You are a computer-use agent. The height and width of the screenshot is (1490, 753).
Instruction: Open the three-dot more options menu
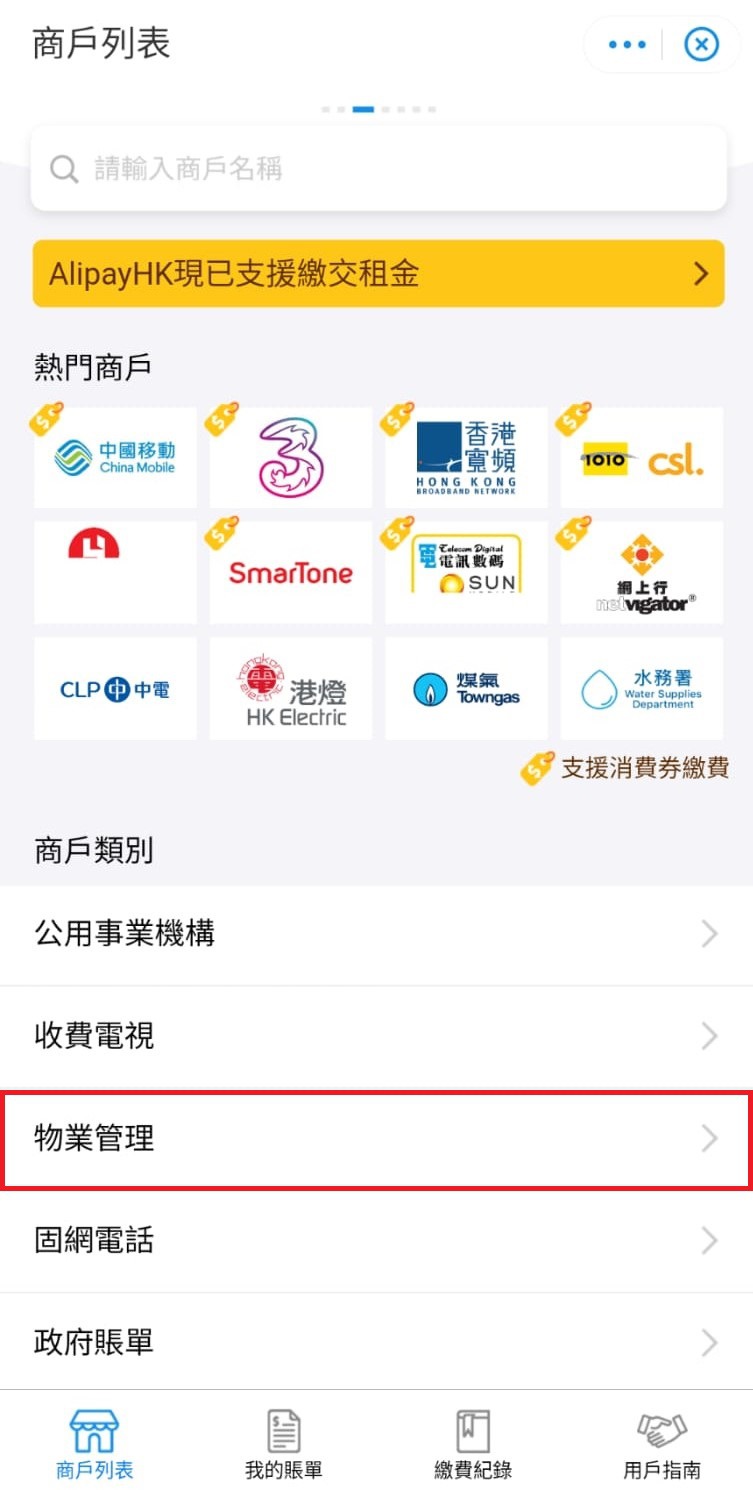click(x=627, y=45)
